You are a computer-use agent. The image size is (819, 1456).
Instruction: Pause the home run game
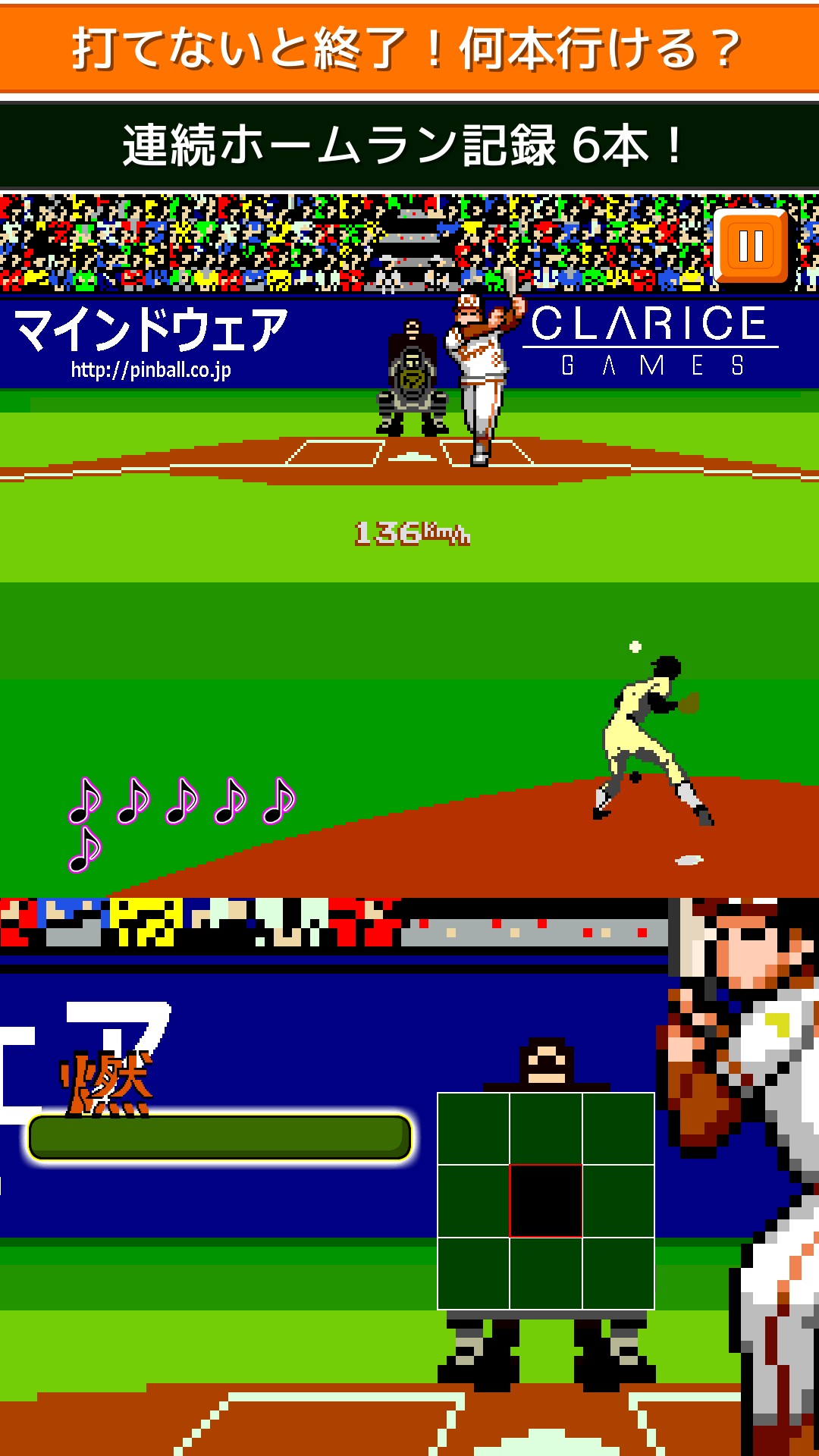click(751, 246)
